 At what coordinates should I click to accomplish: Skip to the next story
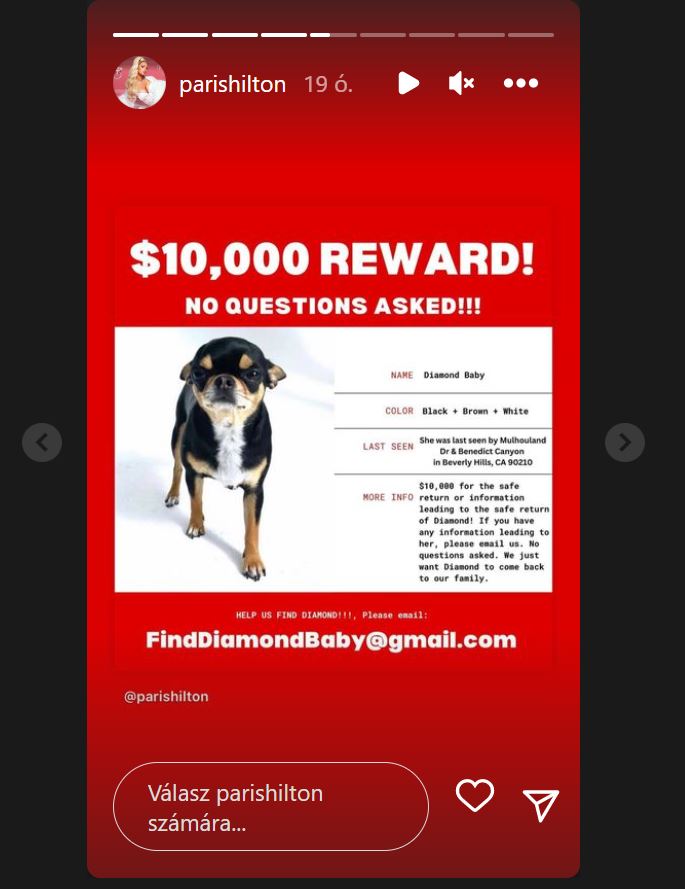click(624, 442)
